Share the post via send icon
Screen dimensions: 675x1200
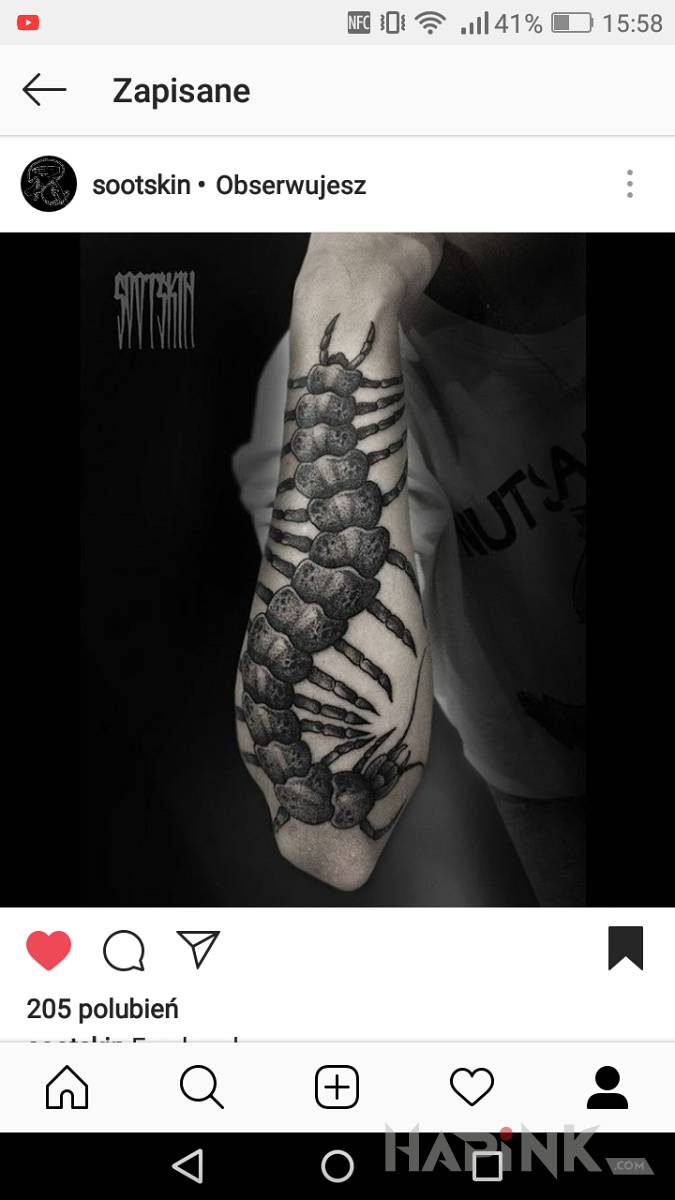point(198,949)
